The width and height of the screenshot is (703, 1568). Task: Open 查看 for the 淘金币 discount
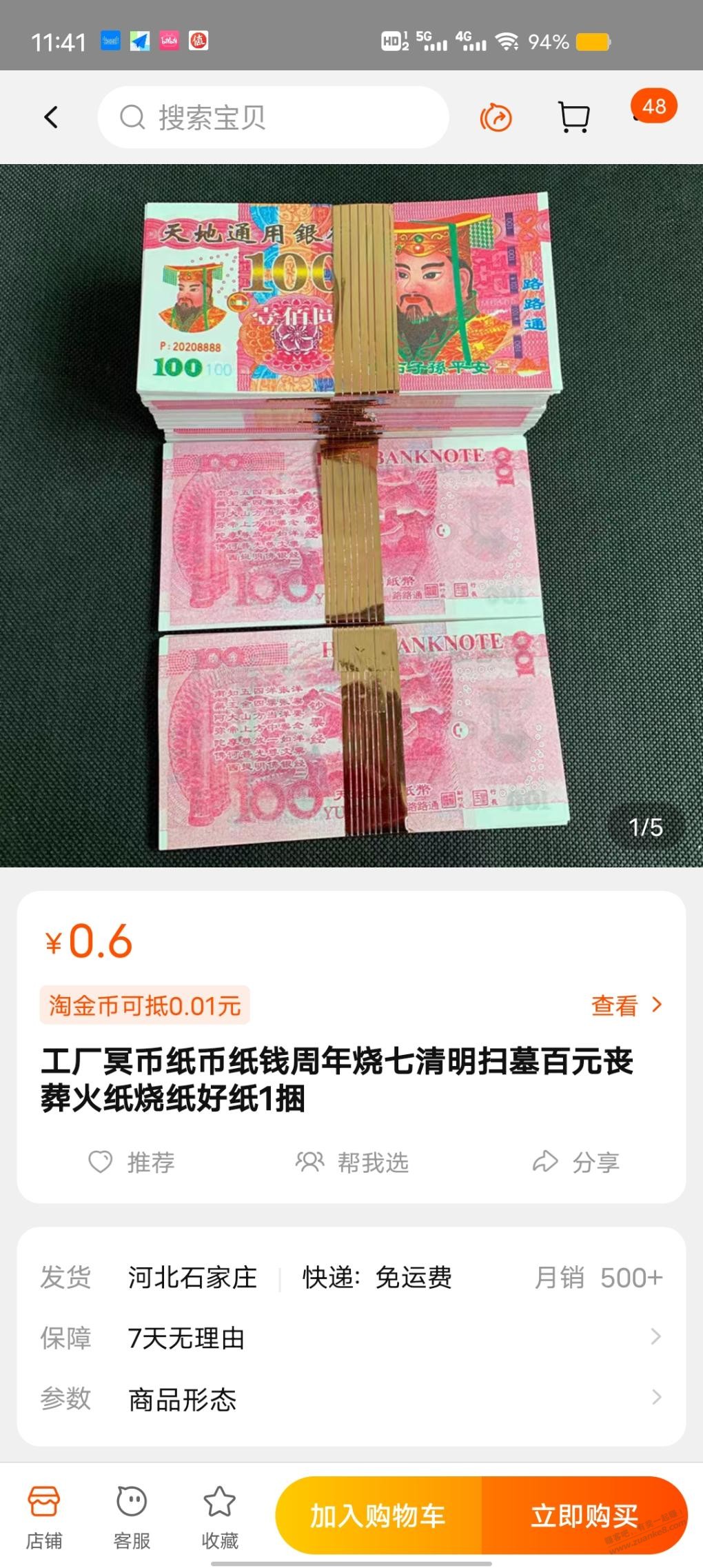click(x=626, y=1005)
